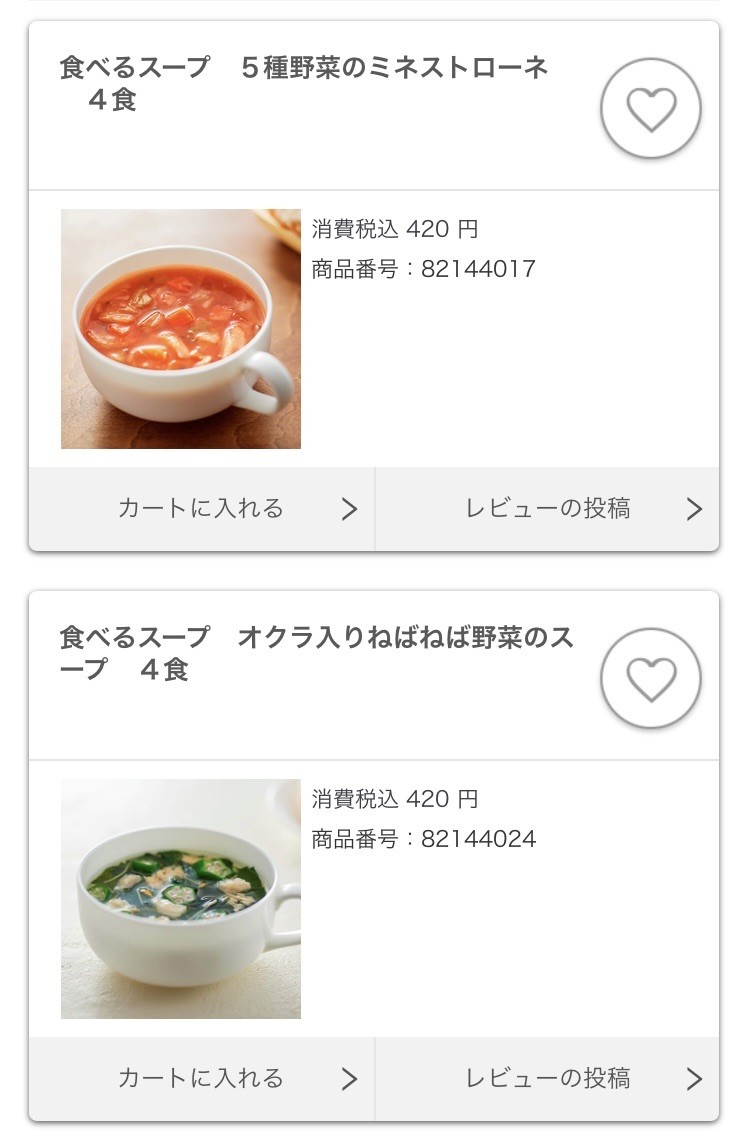Viewport: 749px width, 1144px height.
Task: Post a review for the okra soup
Action: (547, 1079)
